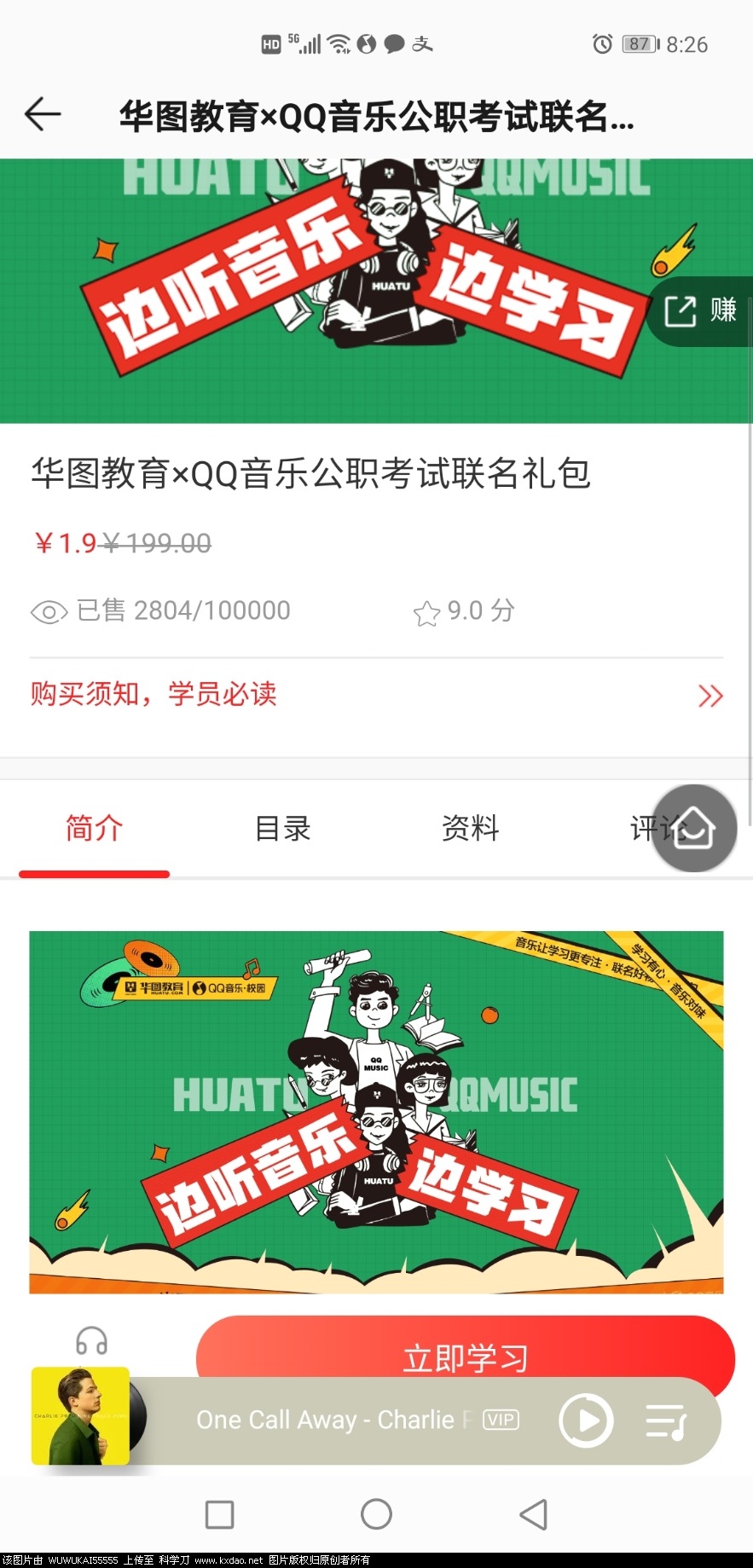This screenshot has height=1568, width=753.
Task: Open the playlist icon on the music bar
Action: click(x=667, y=1420)
